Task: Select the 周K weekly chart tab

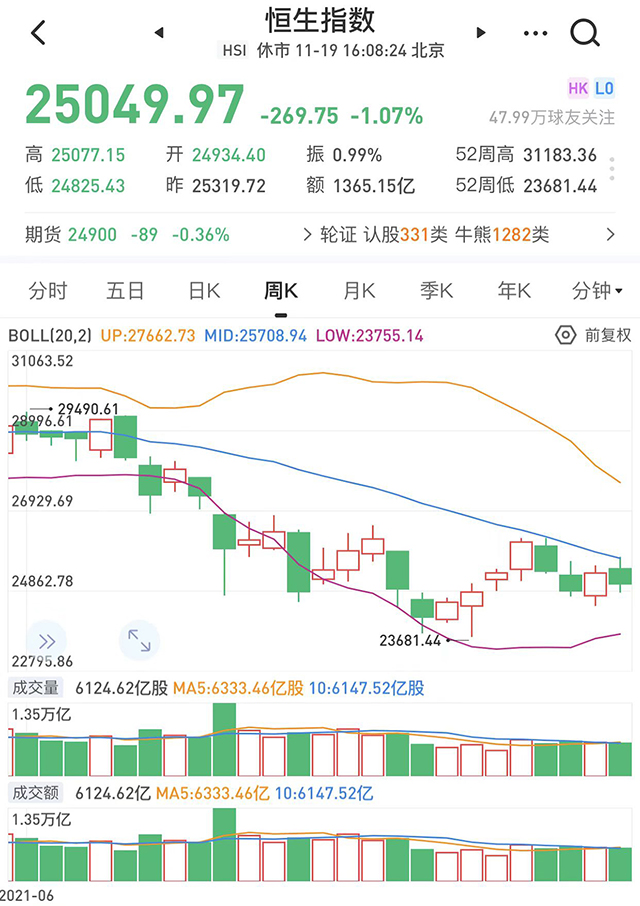Action: coord(281,291)
